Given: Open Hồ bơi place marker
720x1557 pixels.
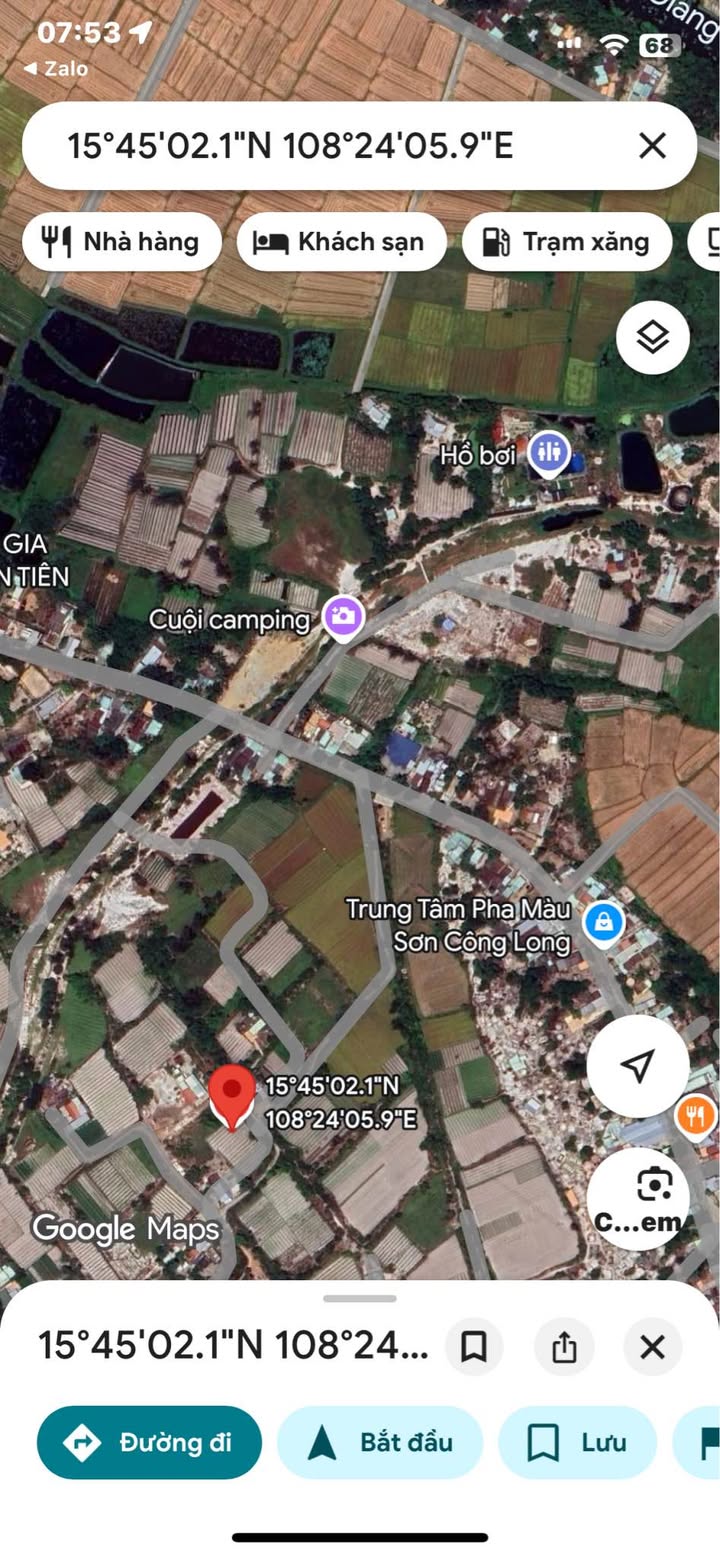Looking at the screenshot, I should (x=548, y=454).
